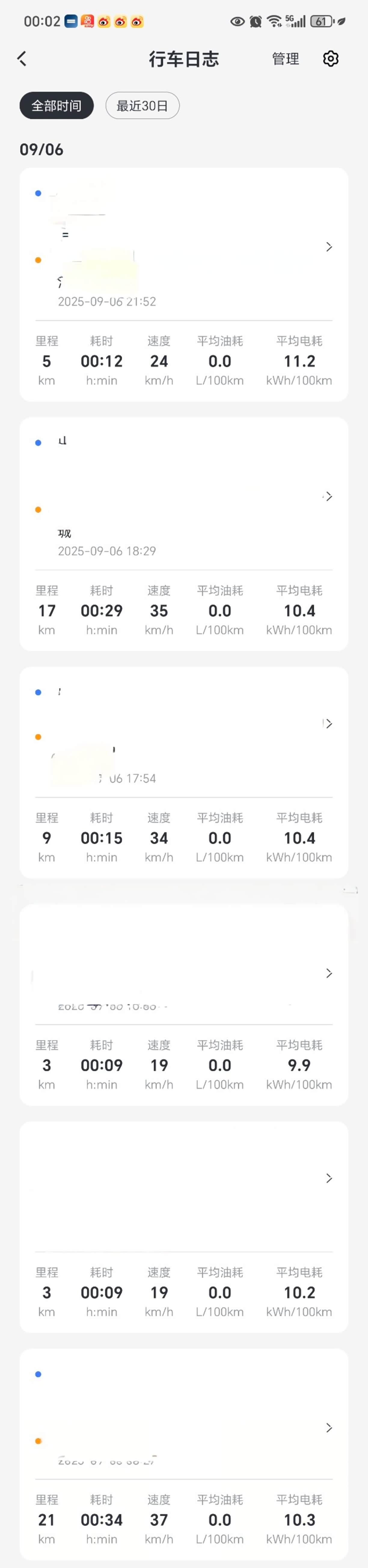
Task: Open the trip logged at 2025-09-06 21:52
Action: point(328,247)
